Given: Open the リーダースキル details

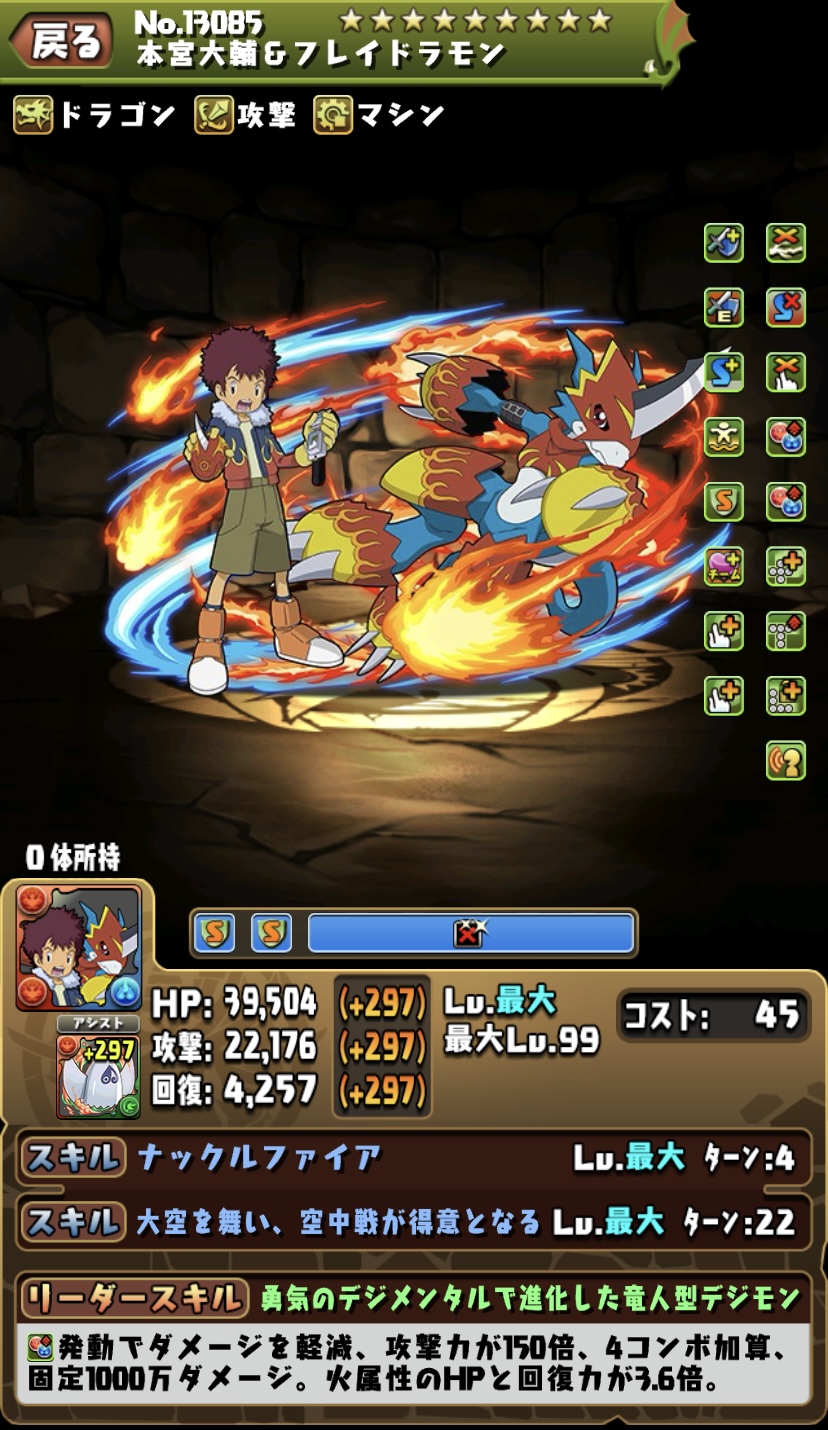Looking at the screenshot, I should click(x=414, y=1298).
